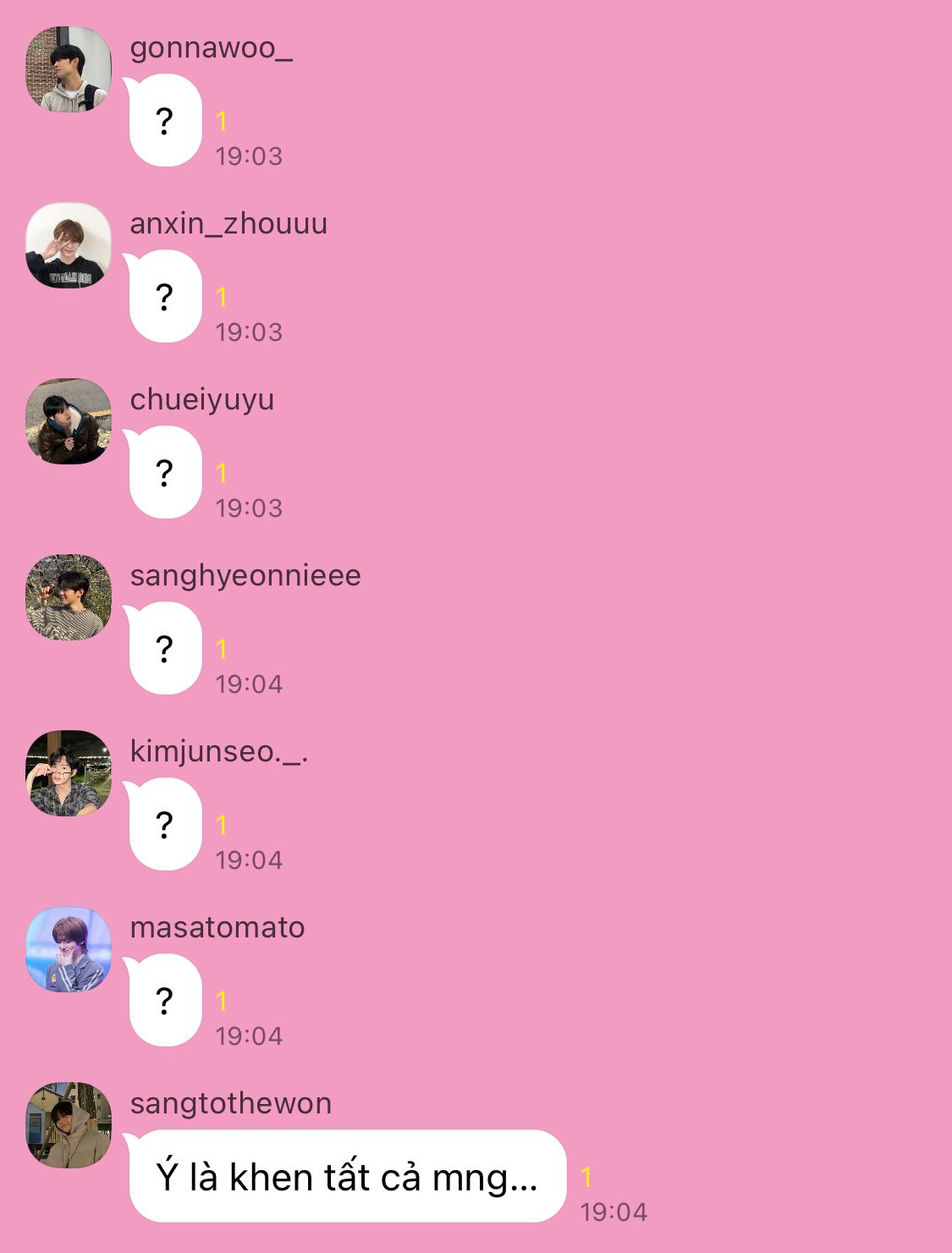
Task: Tap sangtothewon's avatar
Action: tap(69, 1125)
